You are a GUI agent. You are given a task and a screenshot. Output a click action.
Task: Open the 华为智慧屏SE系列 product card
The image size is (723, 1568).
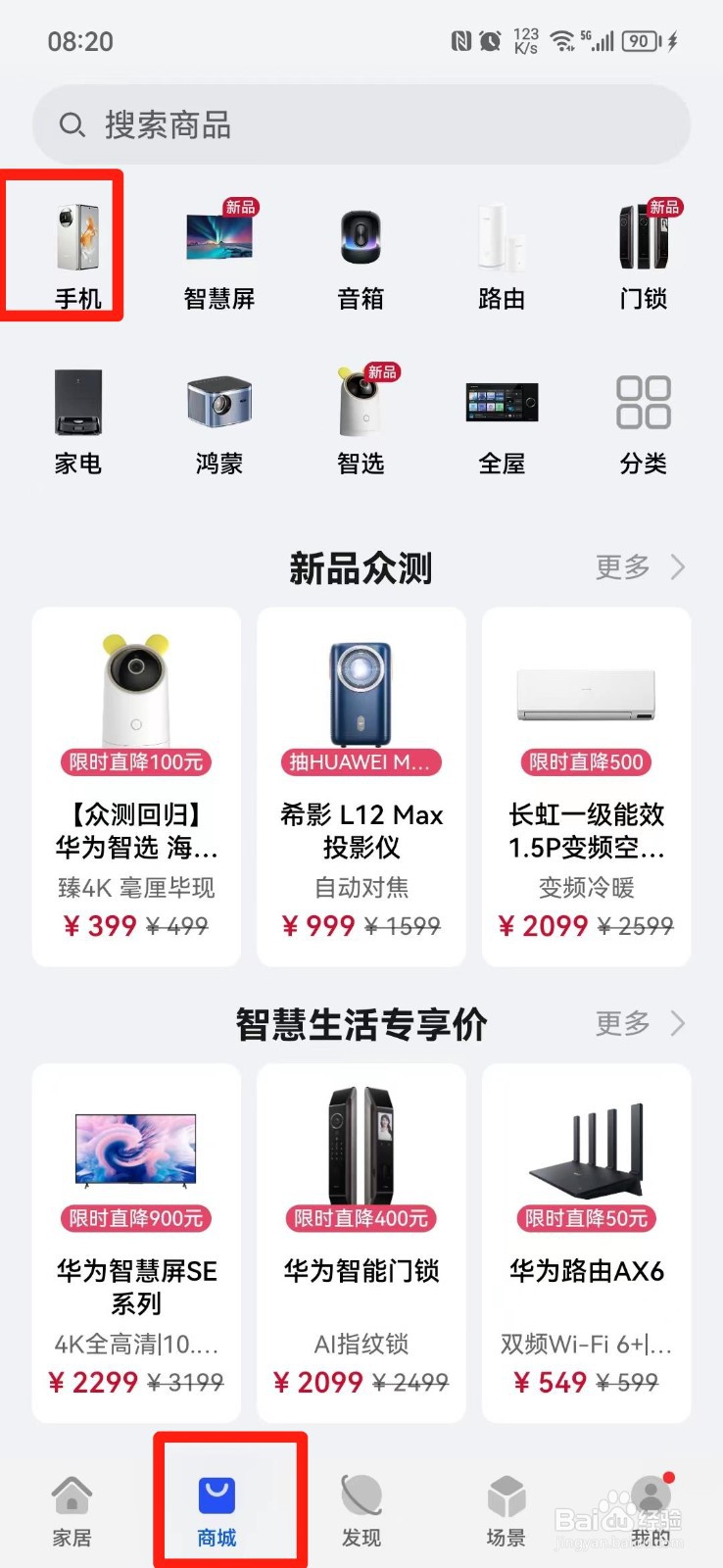pyautogui.click(x=136, y=1242)
